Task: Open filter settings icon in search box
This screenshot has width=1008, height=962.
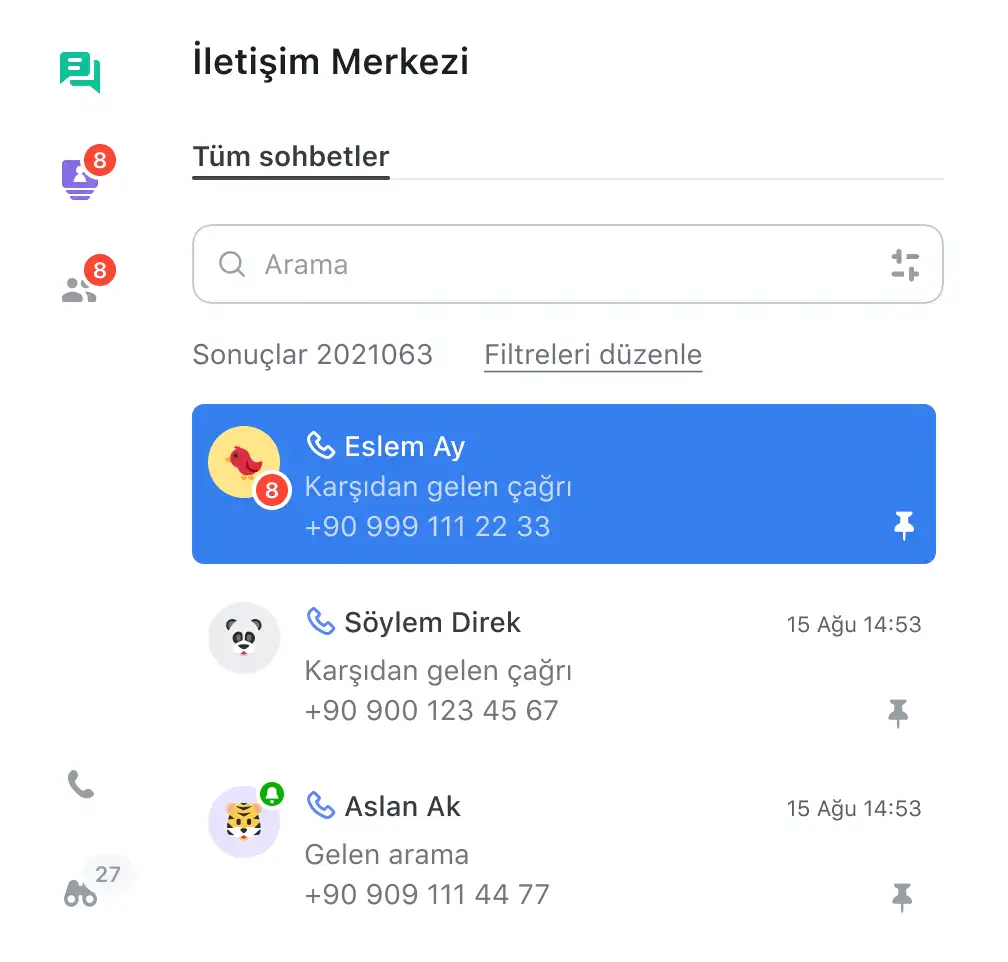Action: point(905,264)
